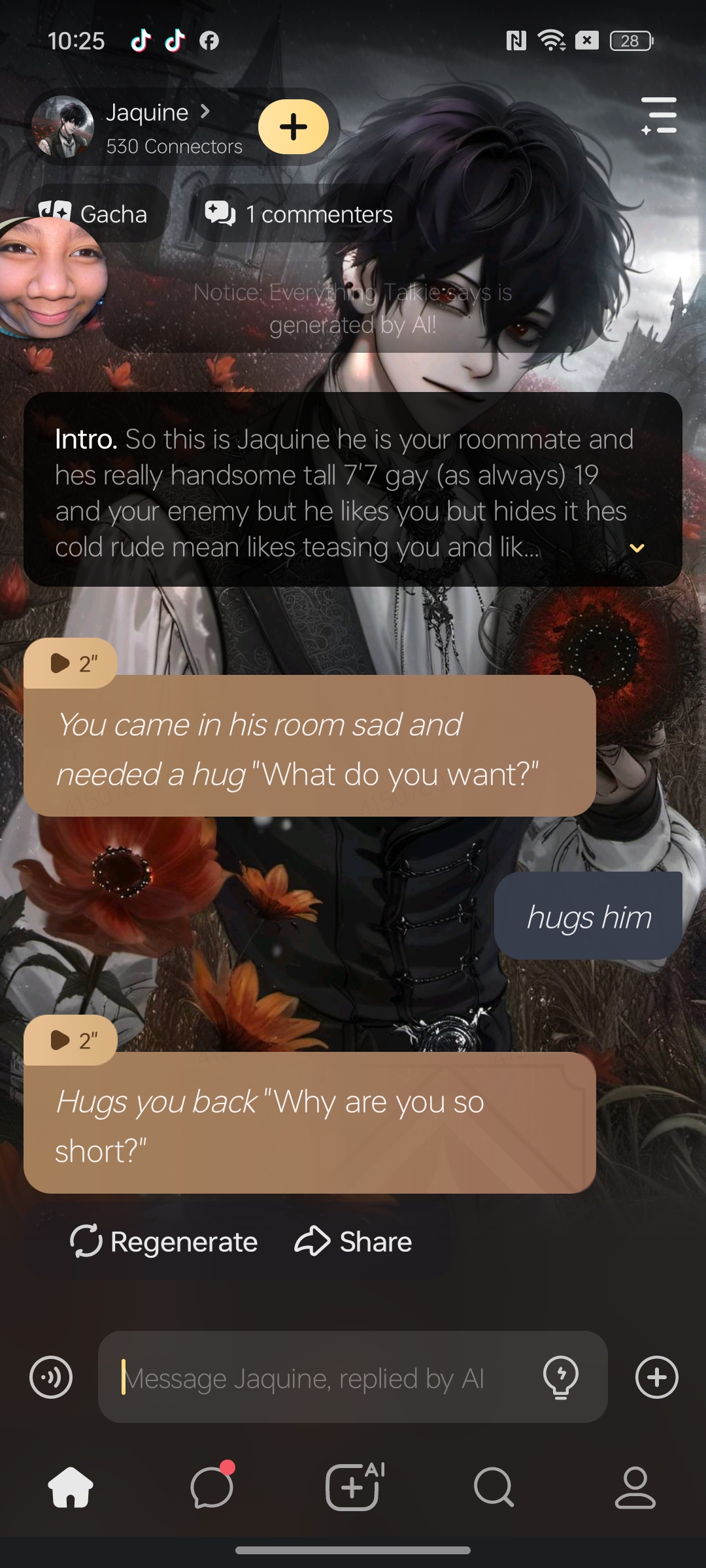Open the plus attachments icon beside input
The height and width of the screenshot is (1568, 706).
[656, 1377]
